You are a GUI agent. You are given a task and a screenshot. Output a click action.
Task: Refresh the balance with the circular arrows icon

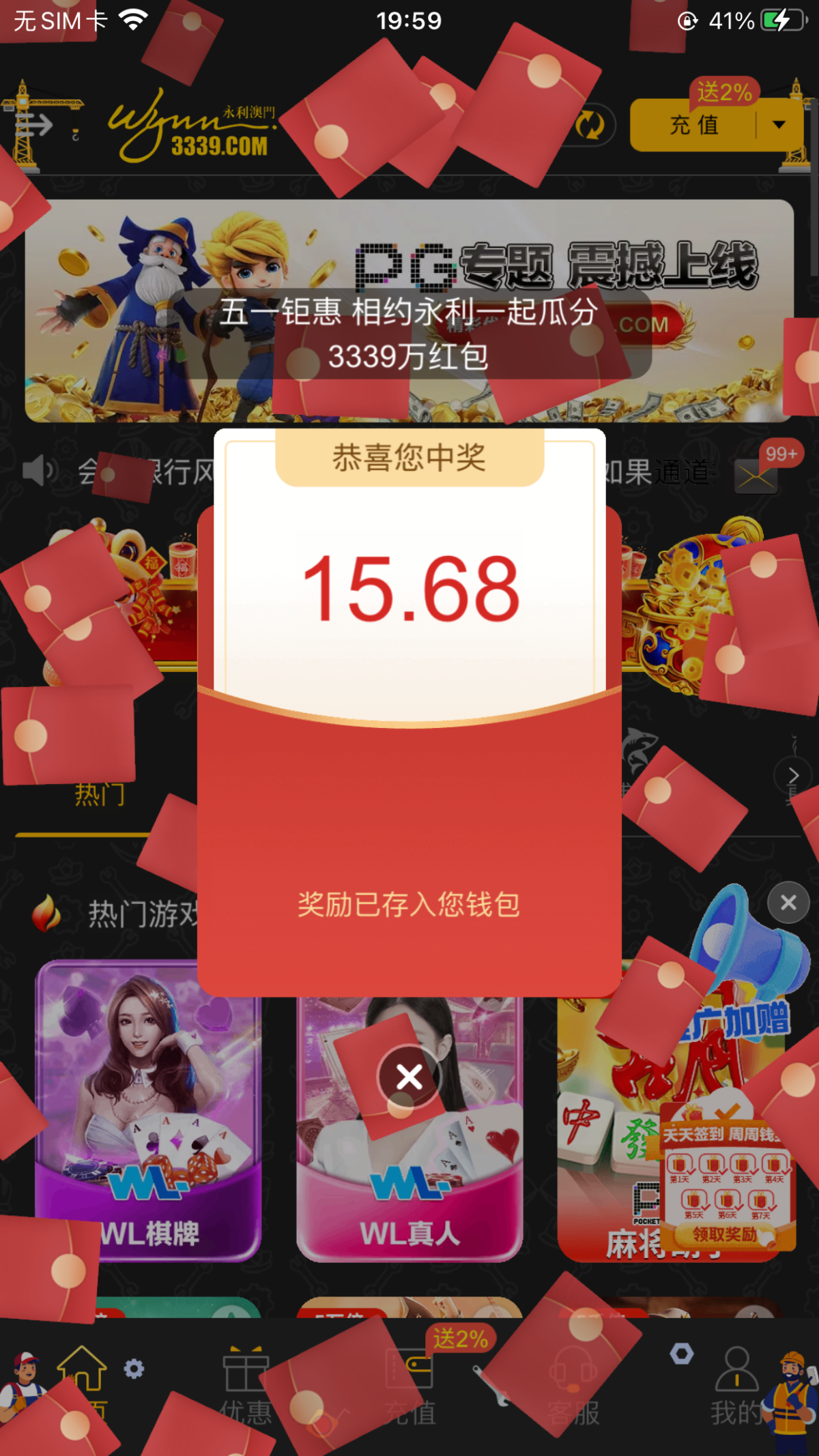(x=590, y=126)
